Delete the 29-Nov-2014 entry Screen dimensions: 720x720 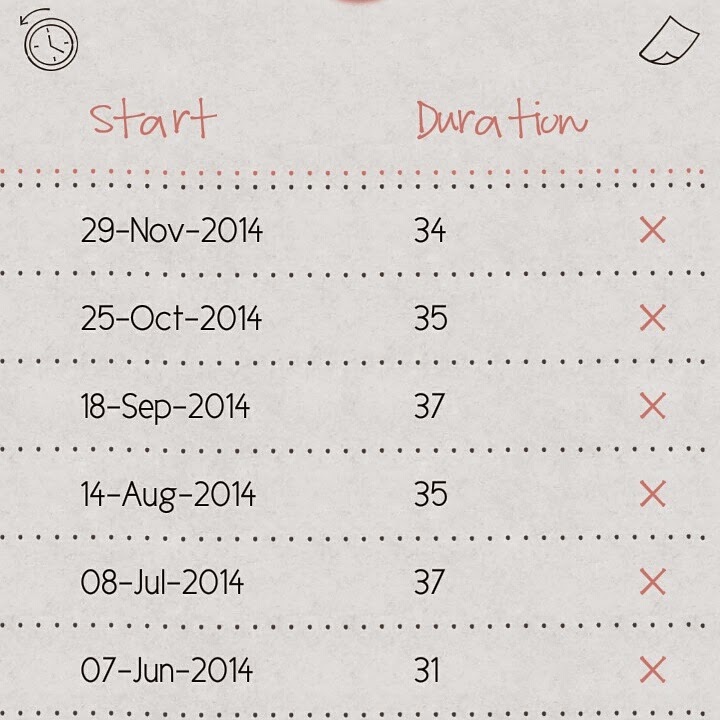[x=652, y=231]
